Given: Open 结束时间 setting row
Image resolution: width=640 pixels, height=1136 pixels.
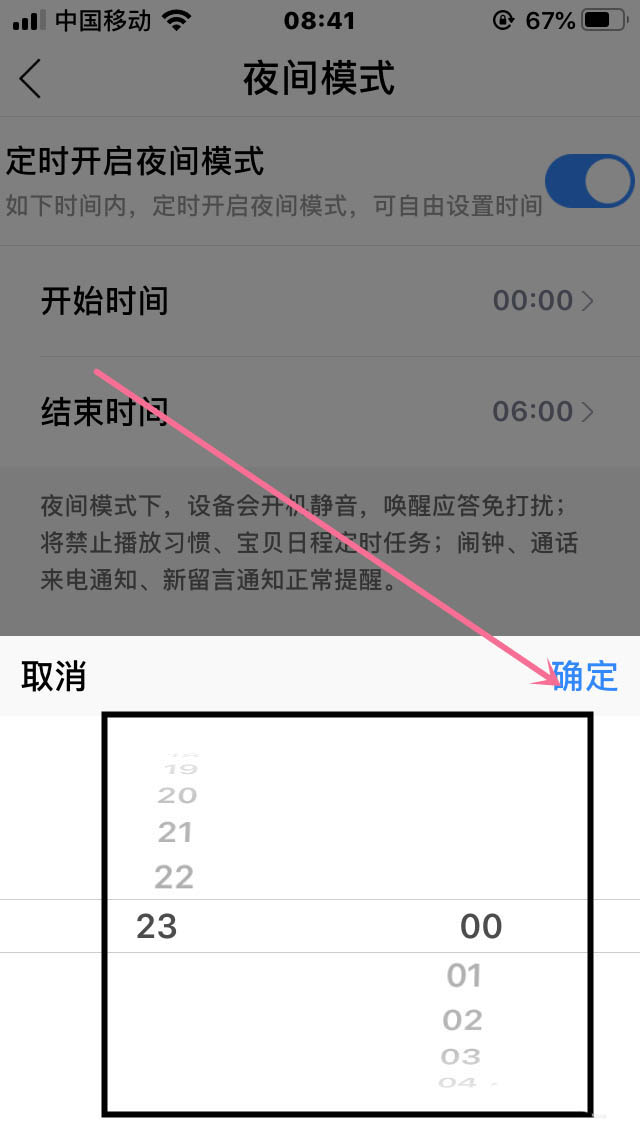Looking at the screenshot, I should click(320, 411).
